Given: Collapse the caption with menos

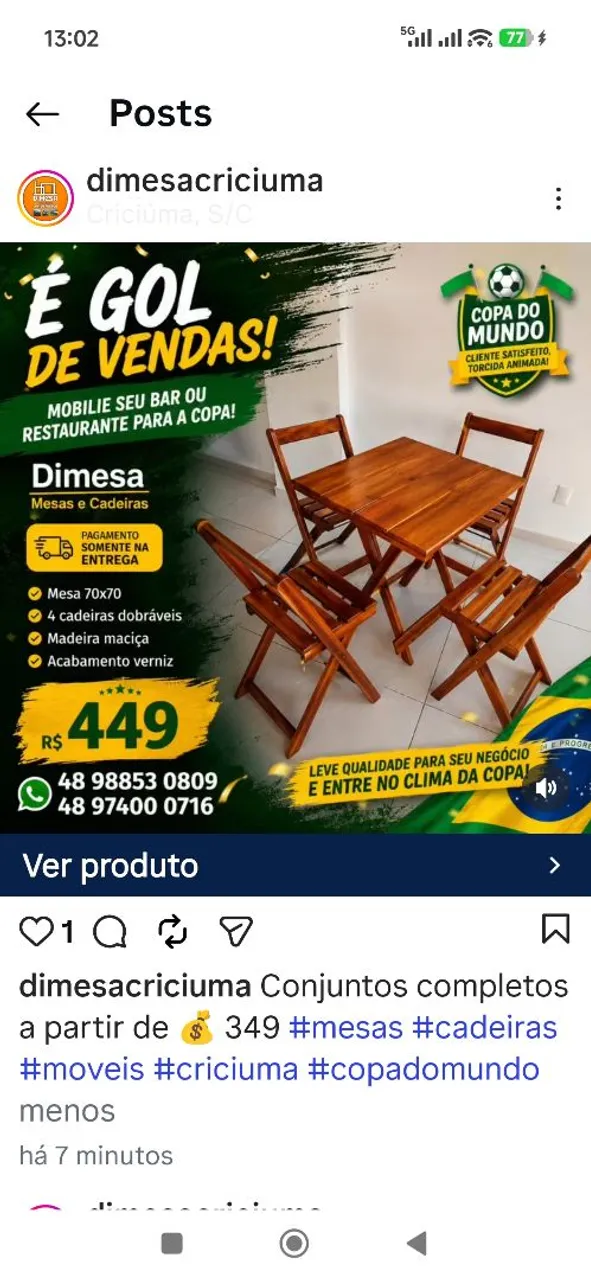Looking at the screenshot, I should 67,1111.
